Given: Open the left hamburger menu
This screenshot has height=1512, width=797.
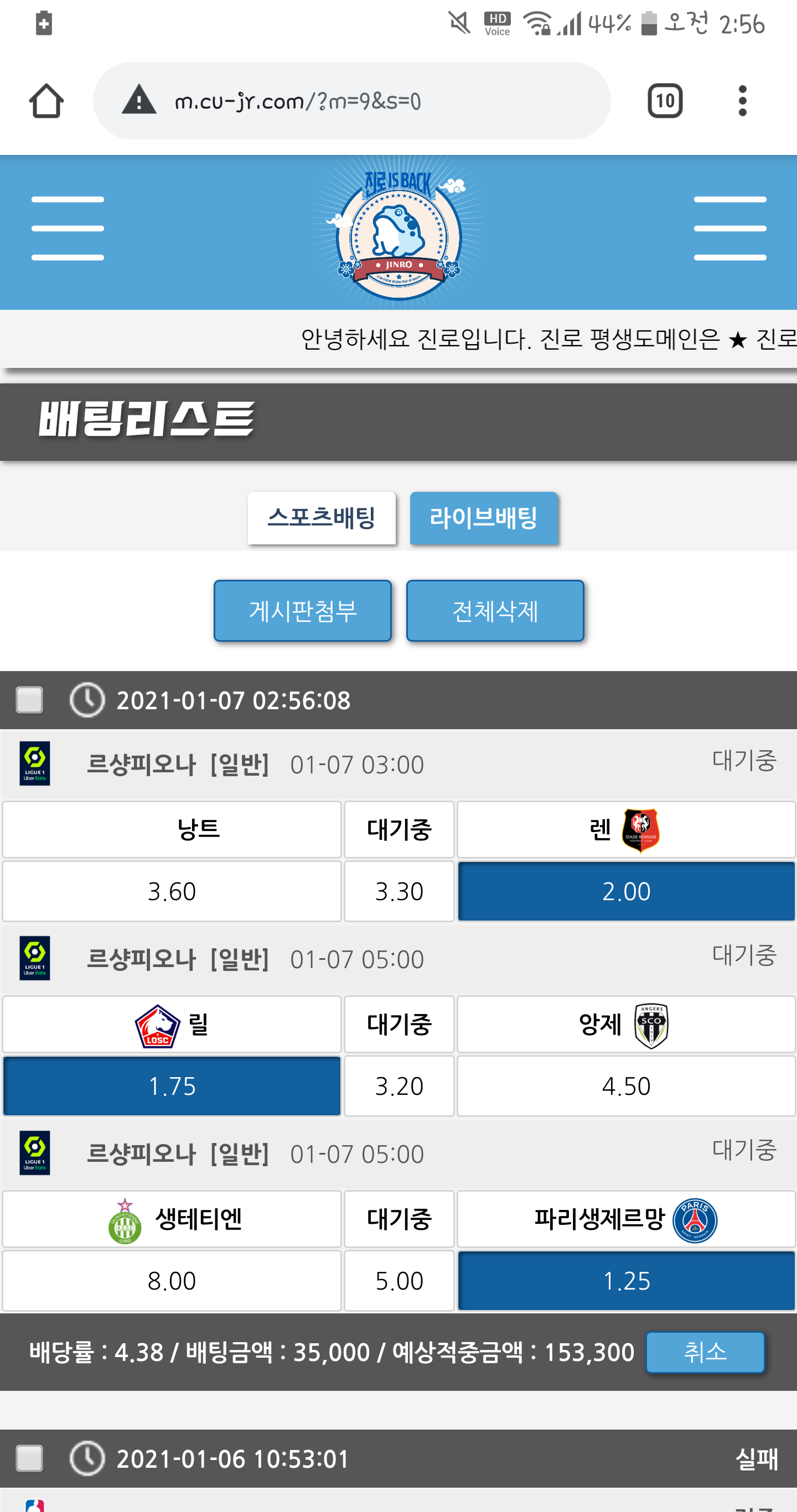Looking at the screenshot, I should [68, 228].
